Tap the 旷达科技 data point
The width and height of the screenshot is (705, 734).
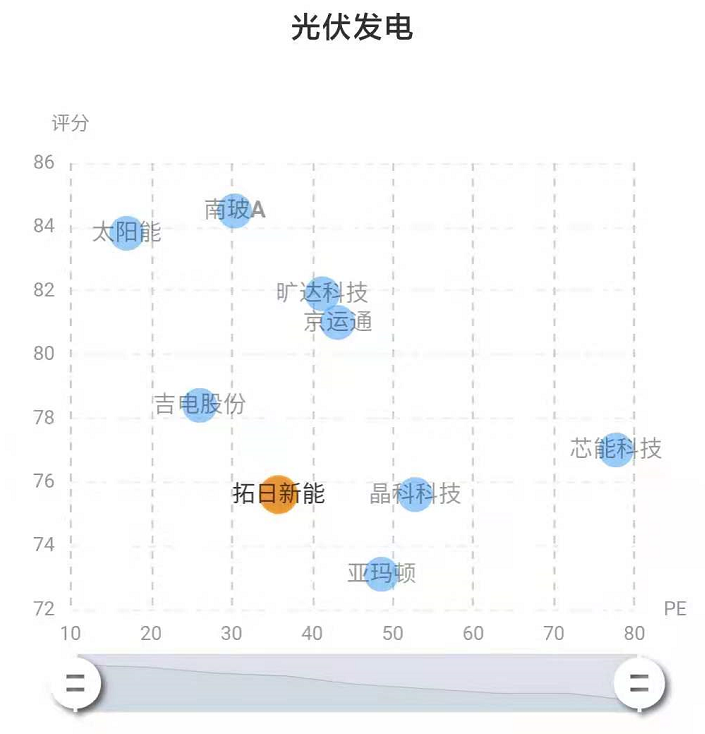point(321,293)
